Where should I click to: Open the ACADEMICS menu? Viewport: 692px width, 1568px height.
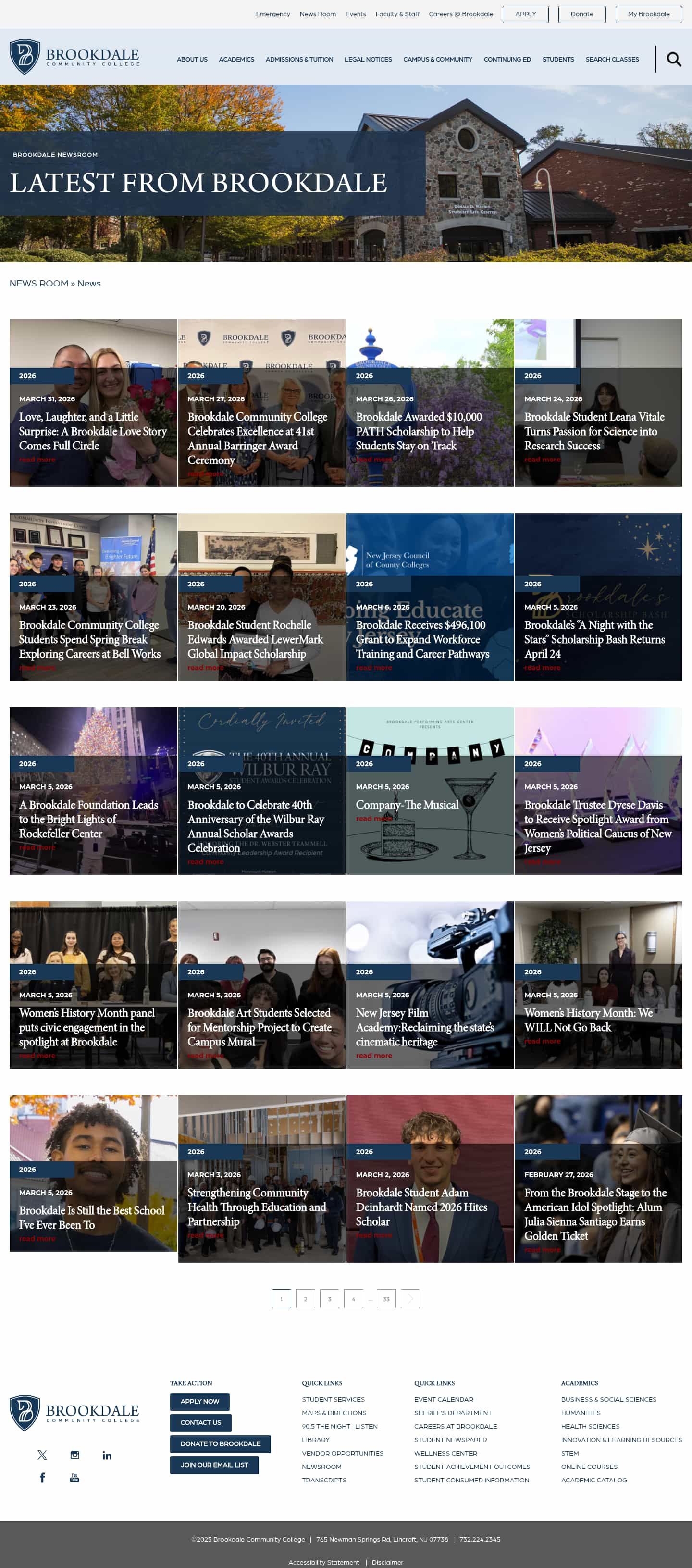(237, 59)
